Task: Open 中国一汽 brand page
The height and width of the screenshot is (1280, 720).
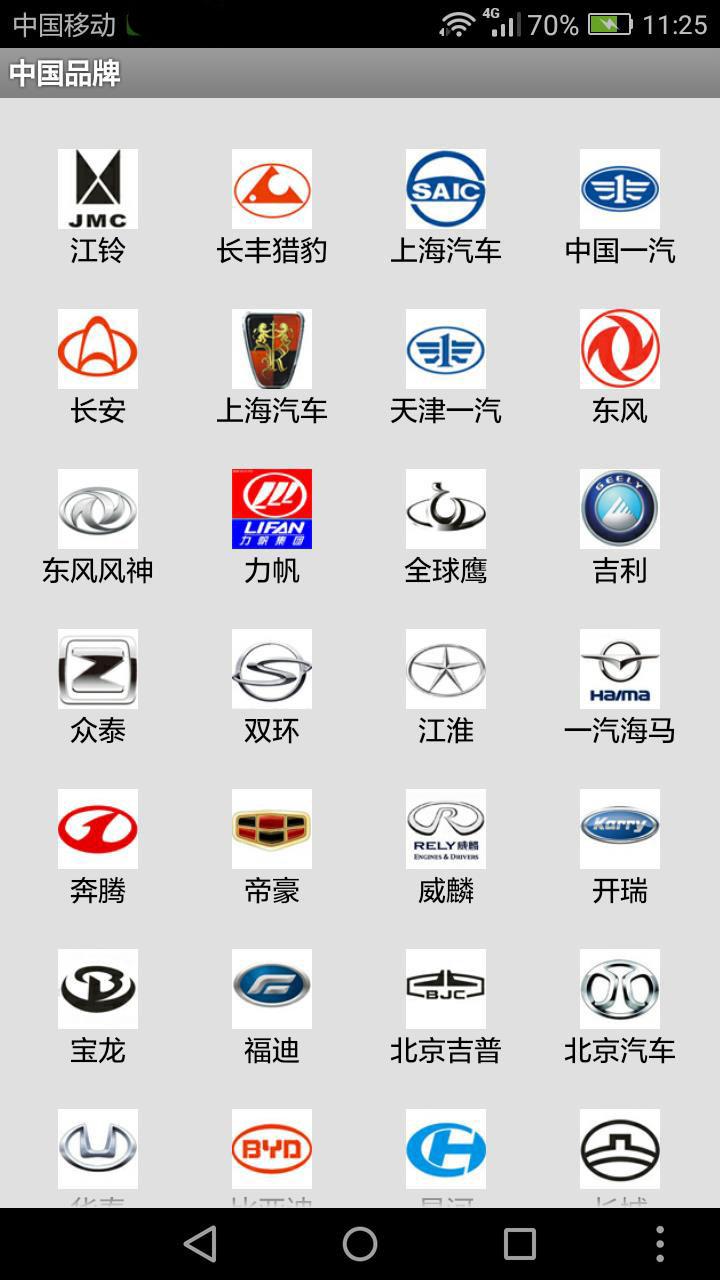Action: 620,190
